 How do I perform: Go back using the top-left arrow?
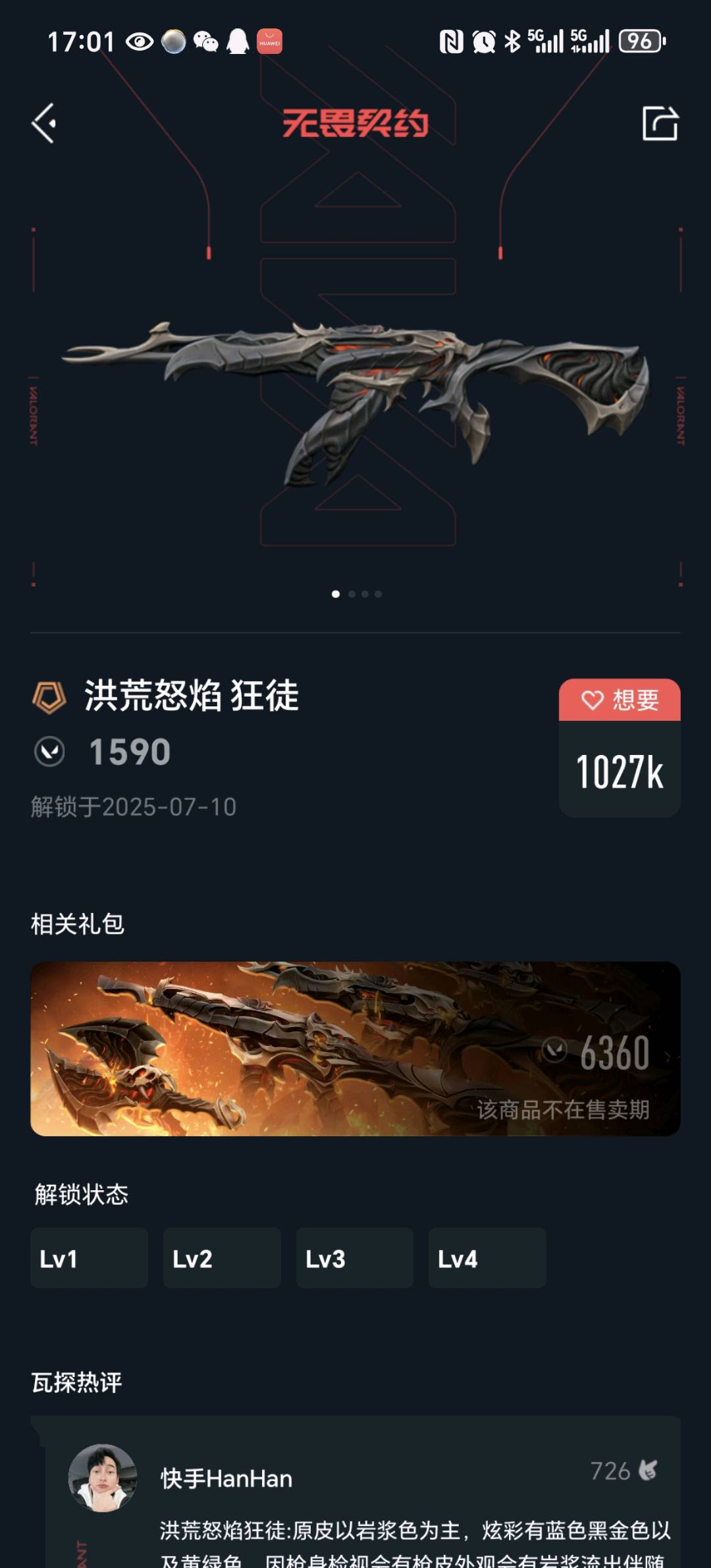tap(44, 123)
